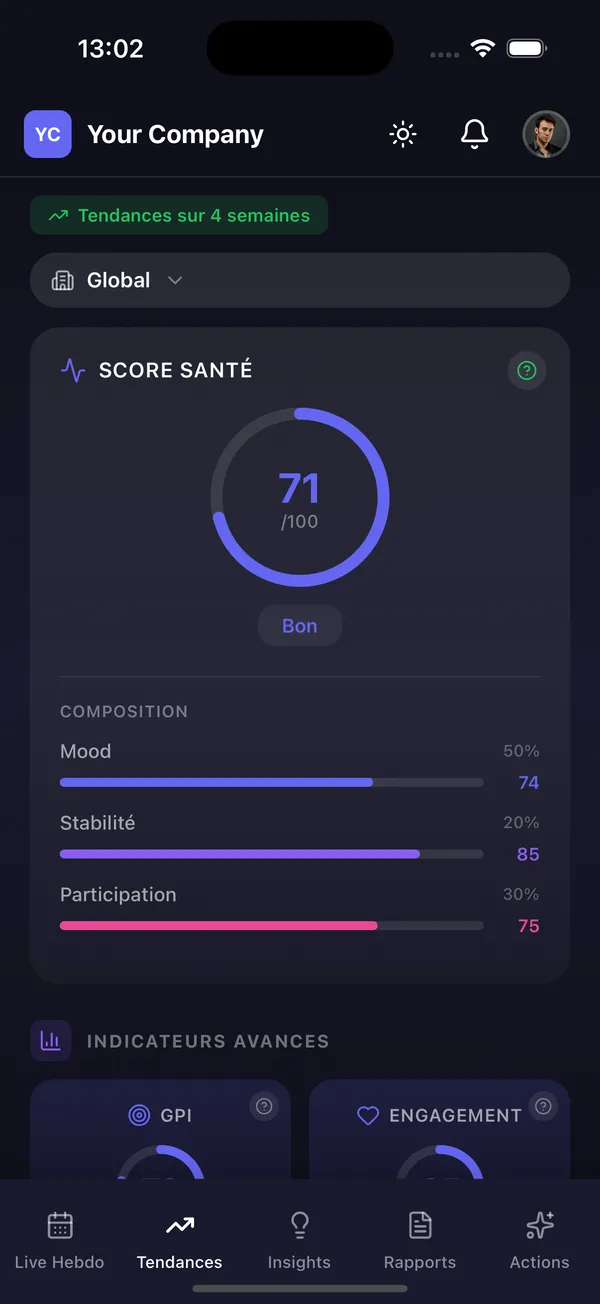Open the Score Santé help icon

click(527, 371)
